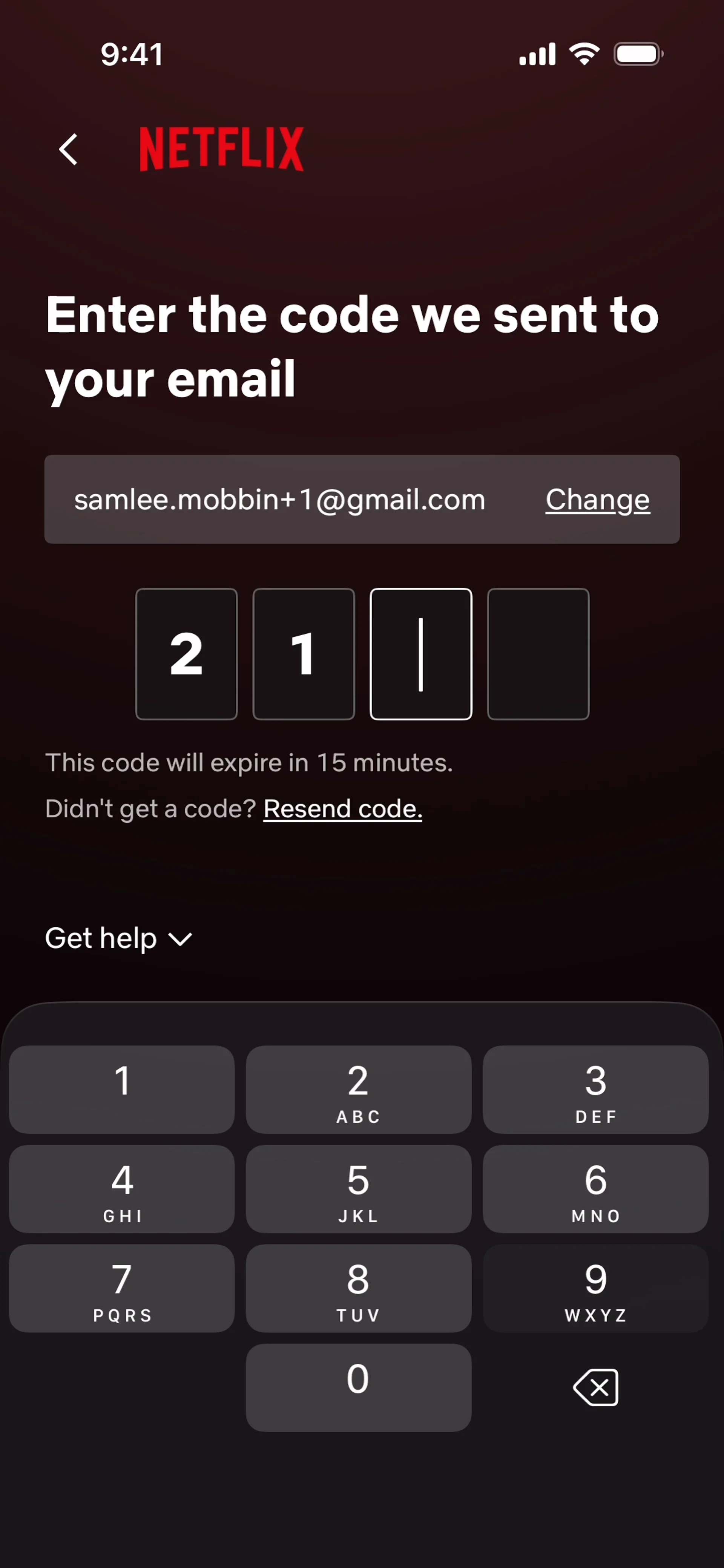The height and width of the screenshot is (1568, 724).
Task: Select the second code box containing 1
Action: [x=303, y=654]
